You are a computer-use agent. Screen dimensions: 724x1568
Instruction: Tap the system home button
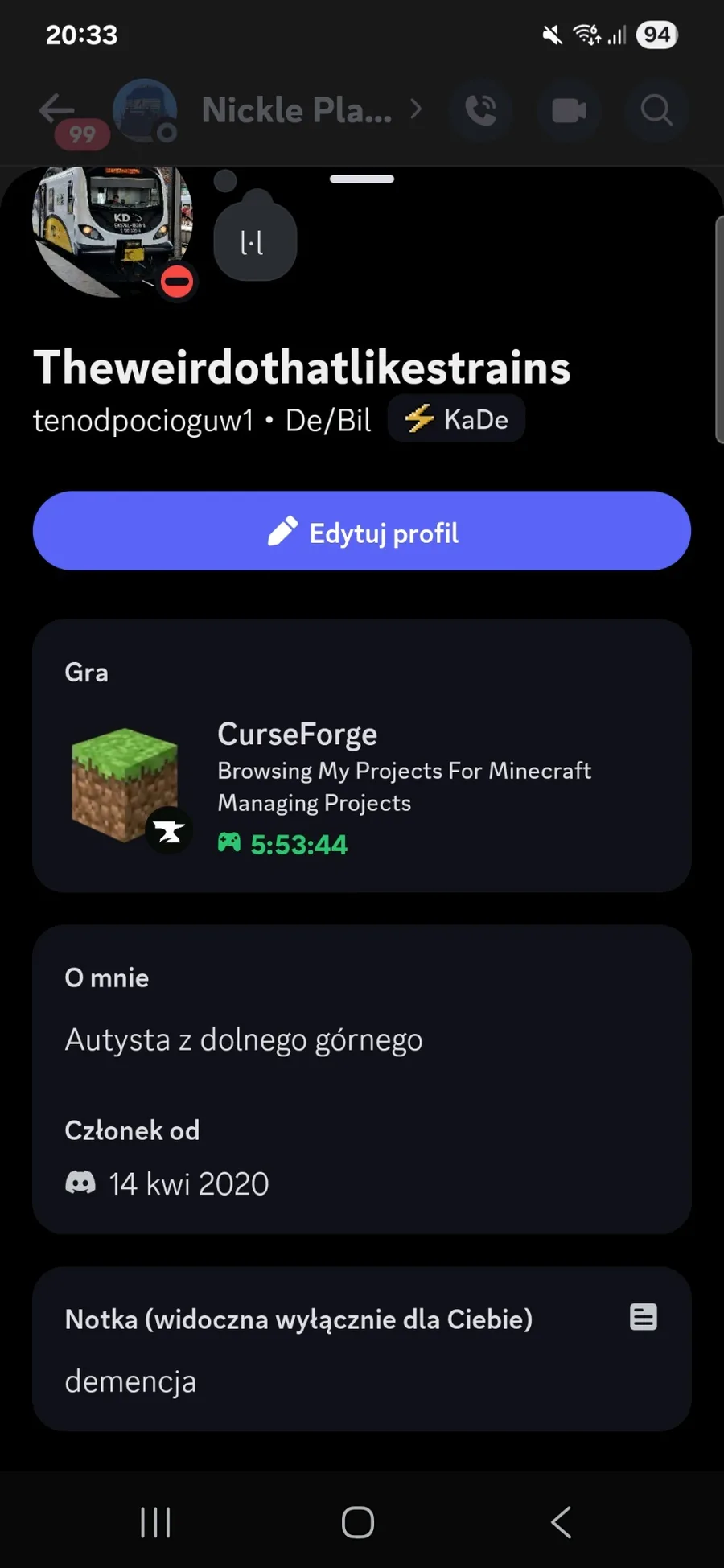click(358, 1521)
